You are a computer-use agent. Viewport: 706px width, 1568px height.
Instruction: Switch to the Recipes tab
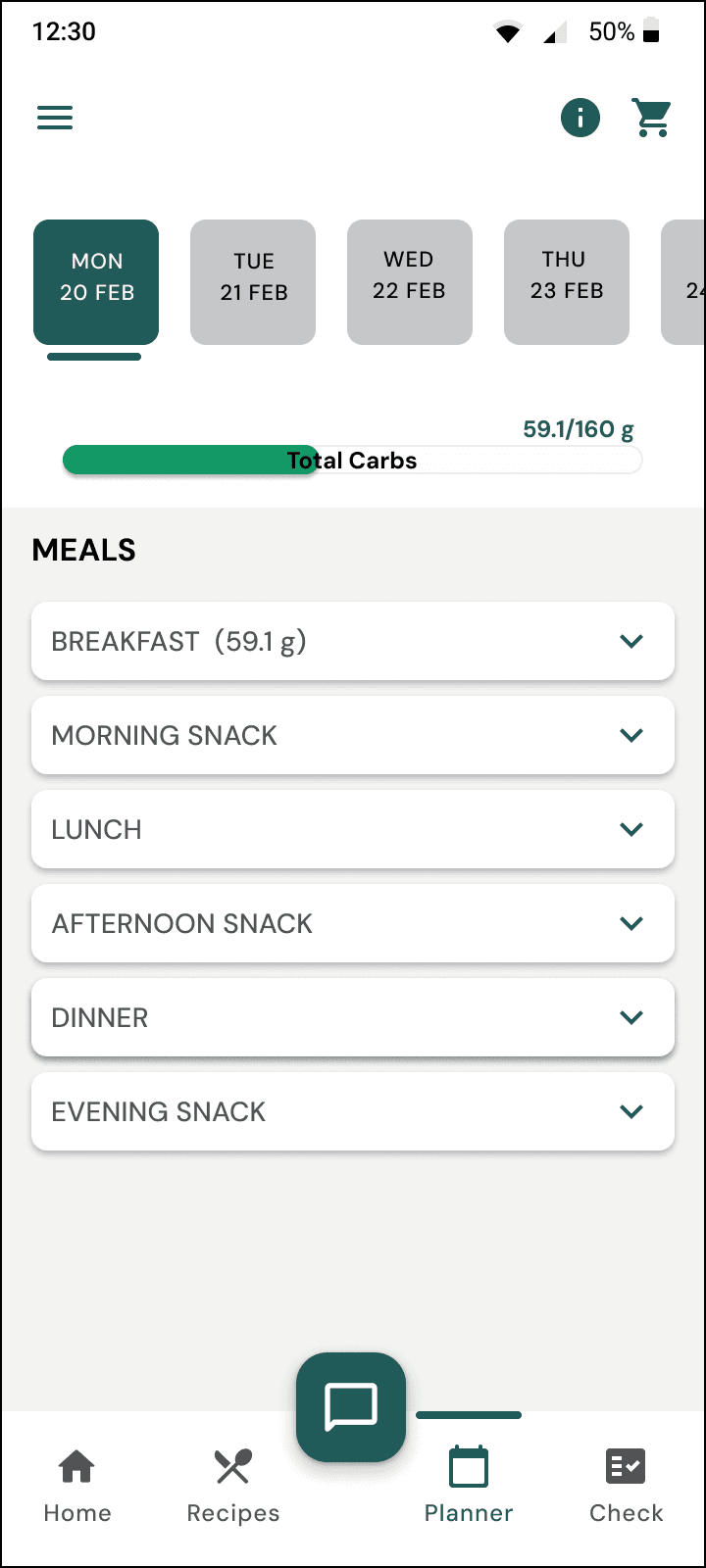[x=233, y=1486]
